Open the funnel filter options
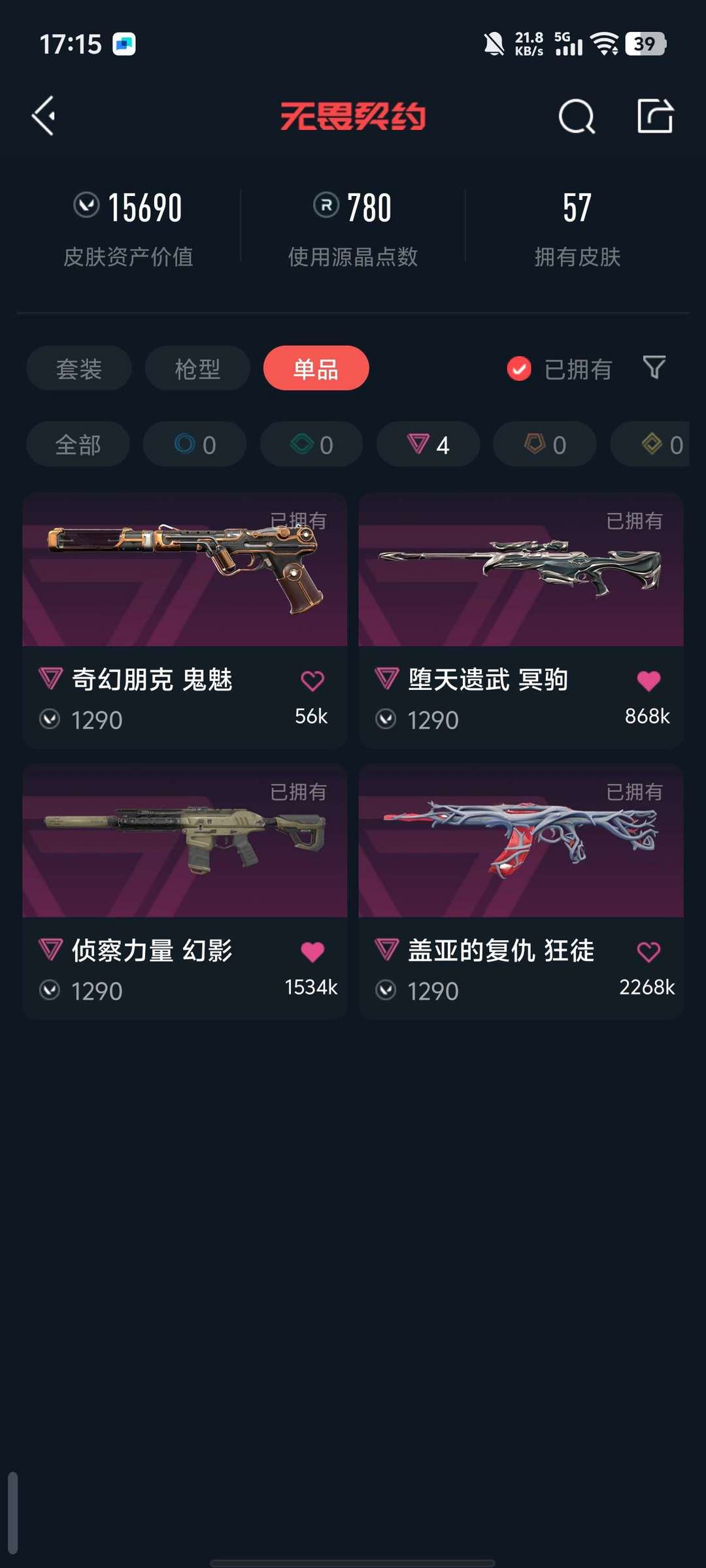This screenshot has width=706, height=1568. [654, 368]
